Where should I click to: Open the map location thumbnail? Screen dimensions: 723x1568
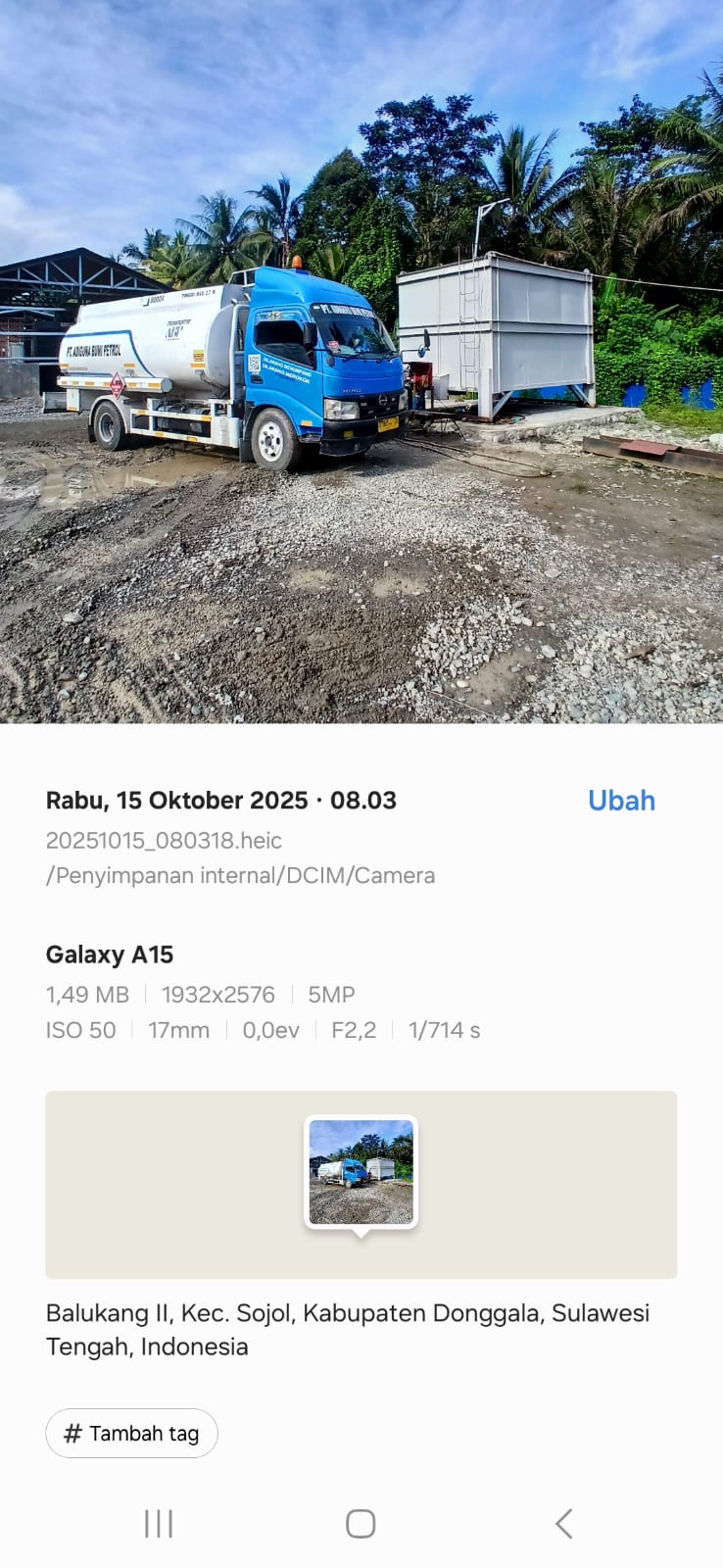[361, 1173]
